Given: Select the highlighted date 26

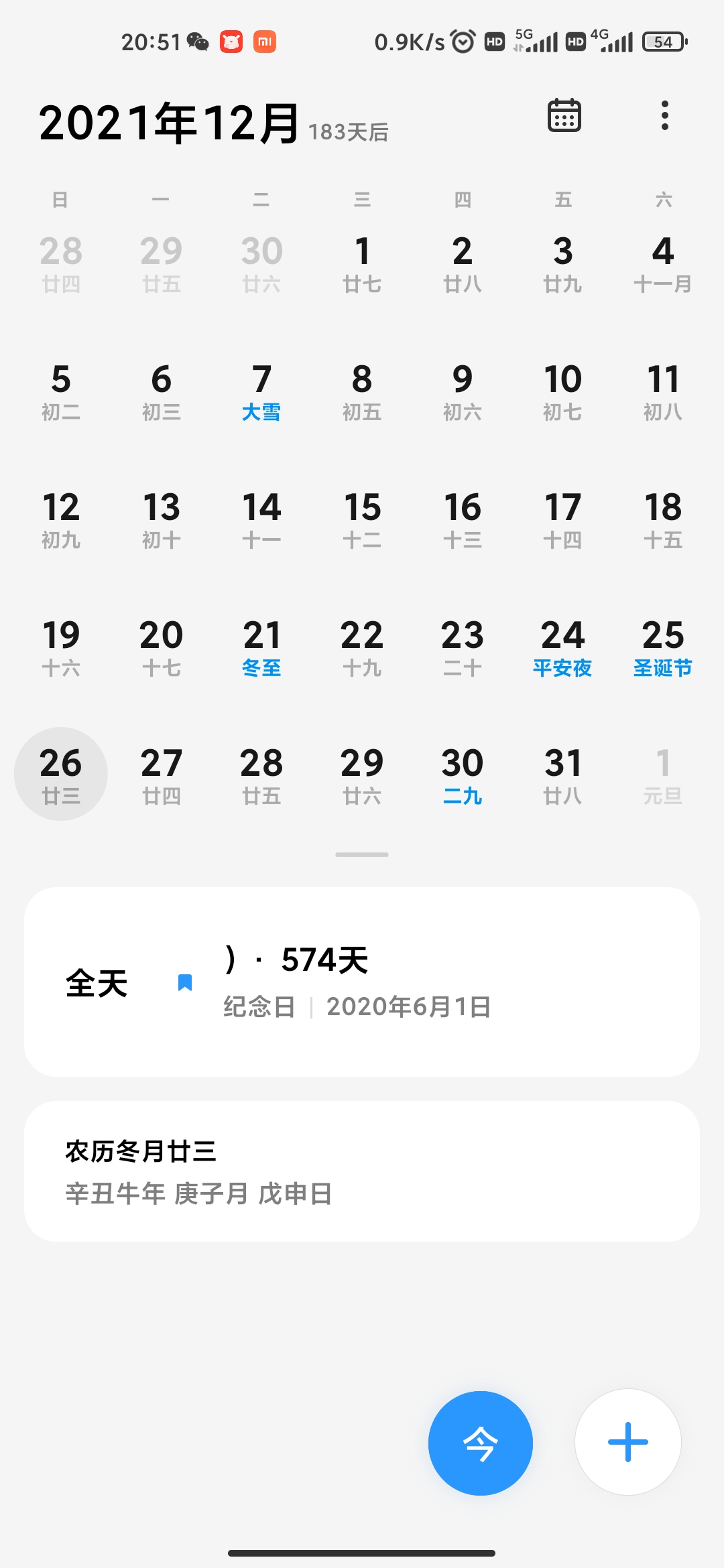Looking at the screenshot, I should tap(61, 774).
